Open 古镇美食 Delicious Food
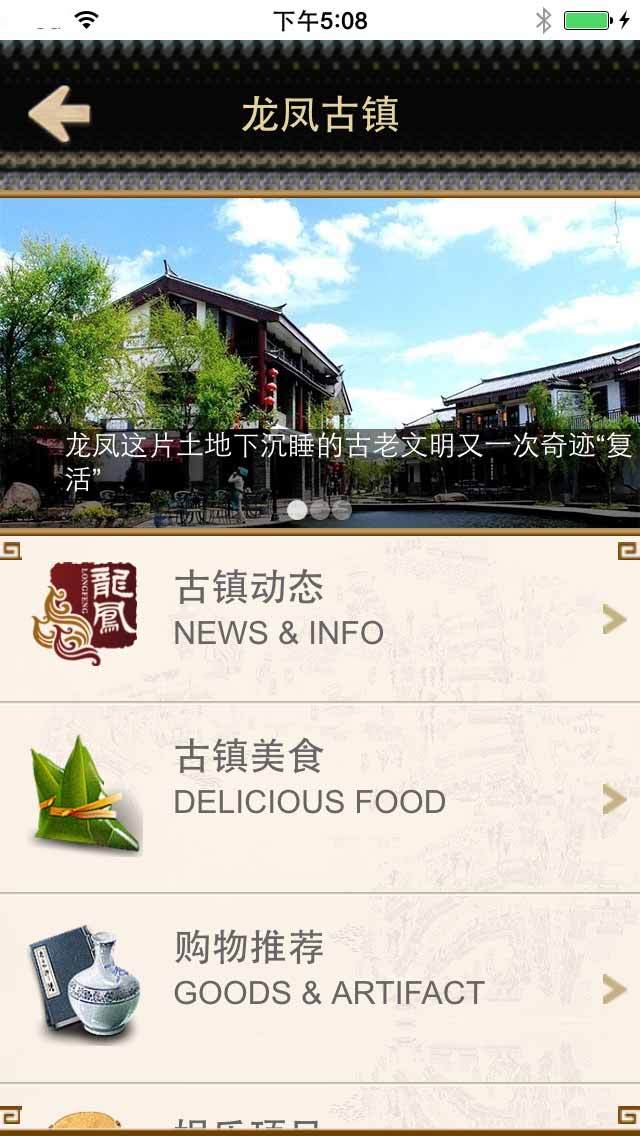640x1136 pixels. click(x=320, y=797)
